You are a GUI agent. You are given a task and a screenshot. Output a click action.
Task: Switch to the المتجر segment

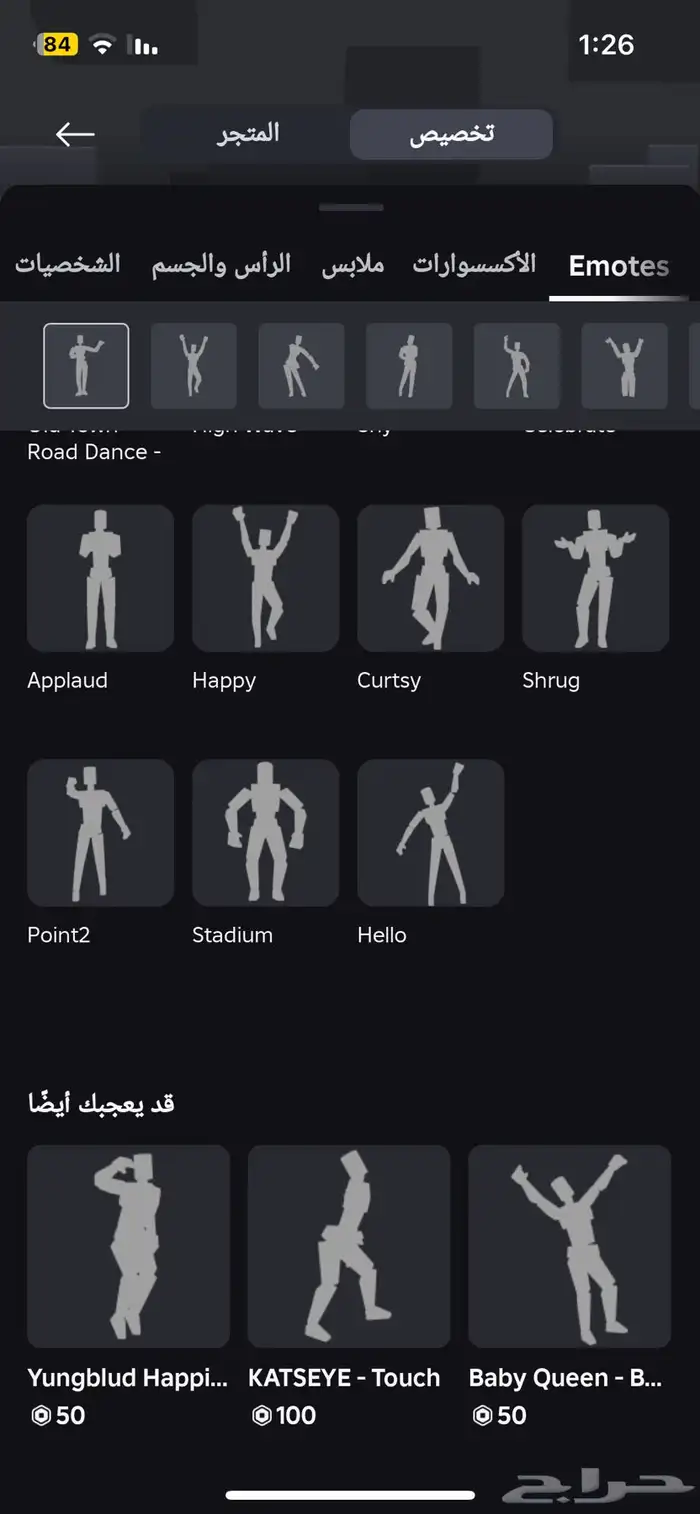(248, 134)
